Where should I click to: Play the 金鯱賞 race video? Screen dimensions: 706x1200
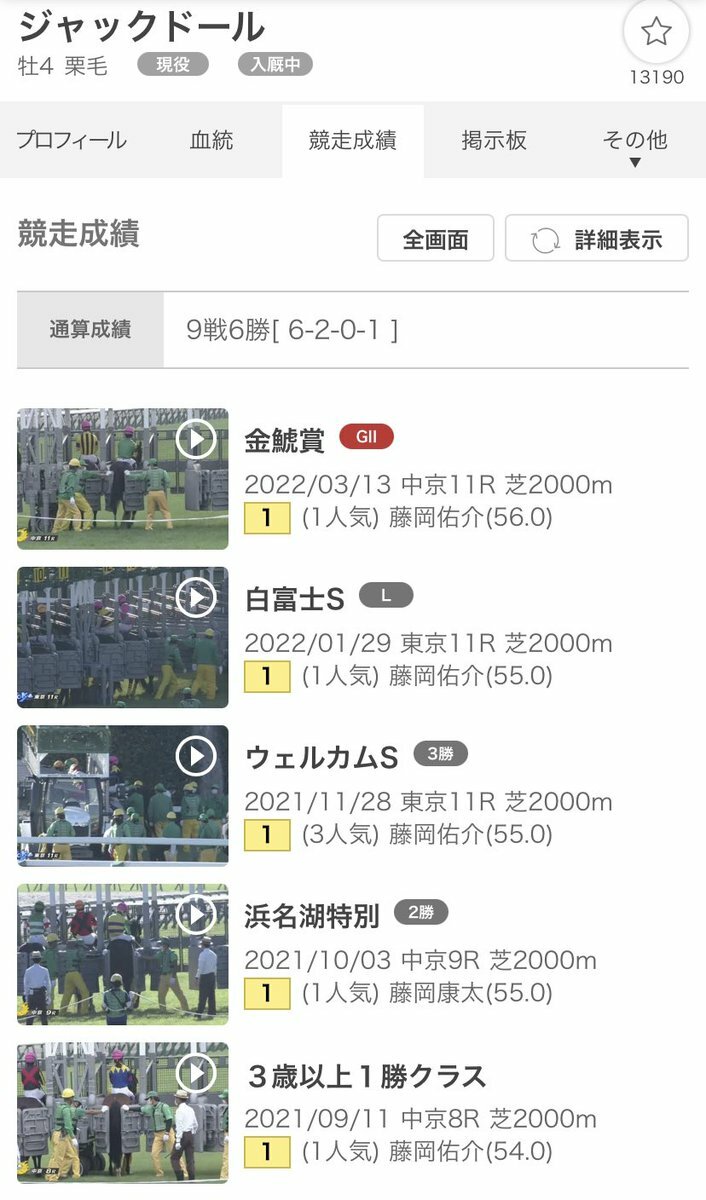tap(122, 478)
